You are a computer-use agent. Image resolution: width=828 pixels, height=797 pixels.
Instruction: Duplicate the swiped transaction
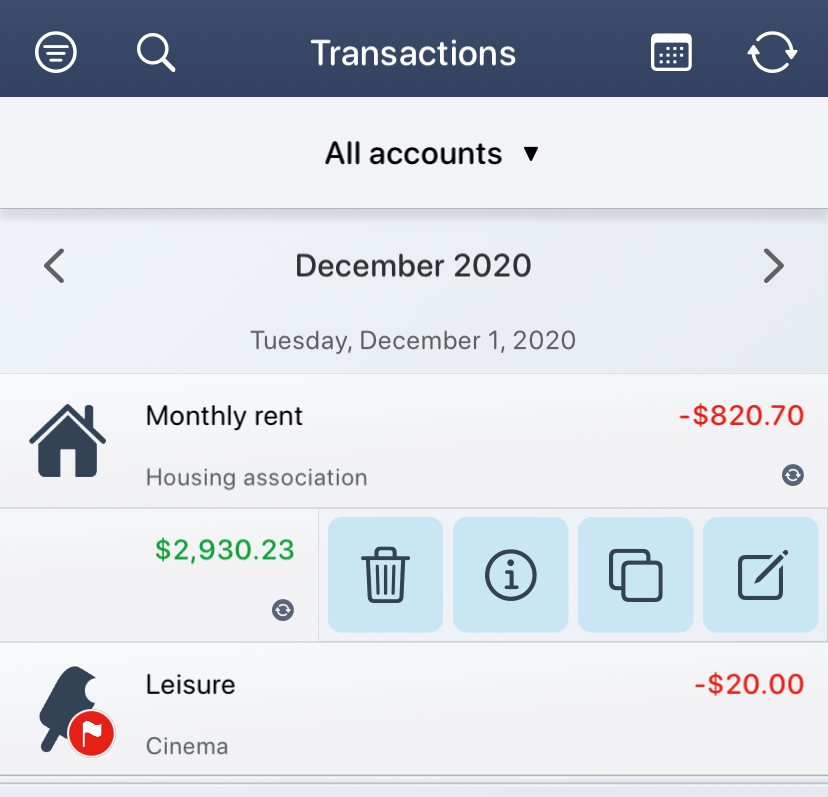[636, 575]
